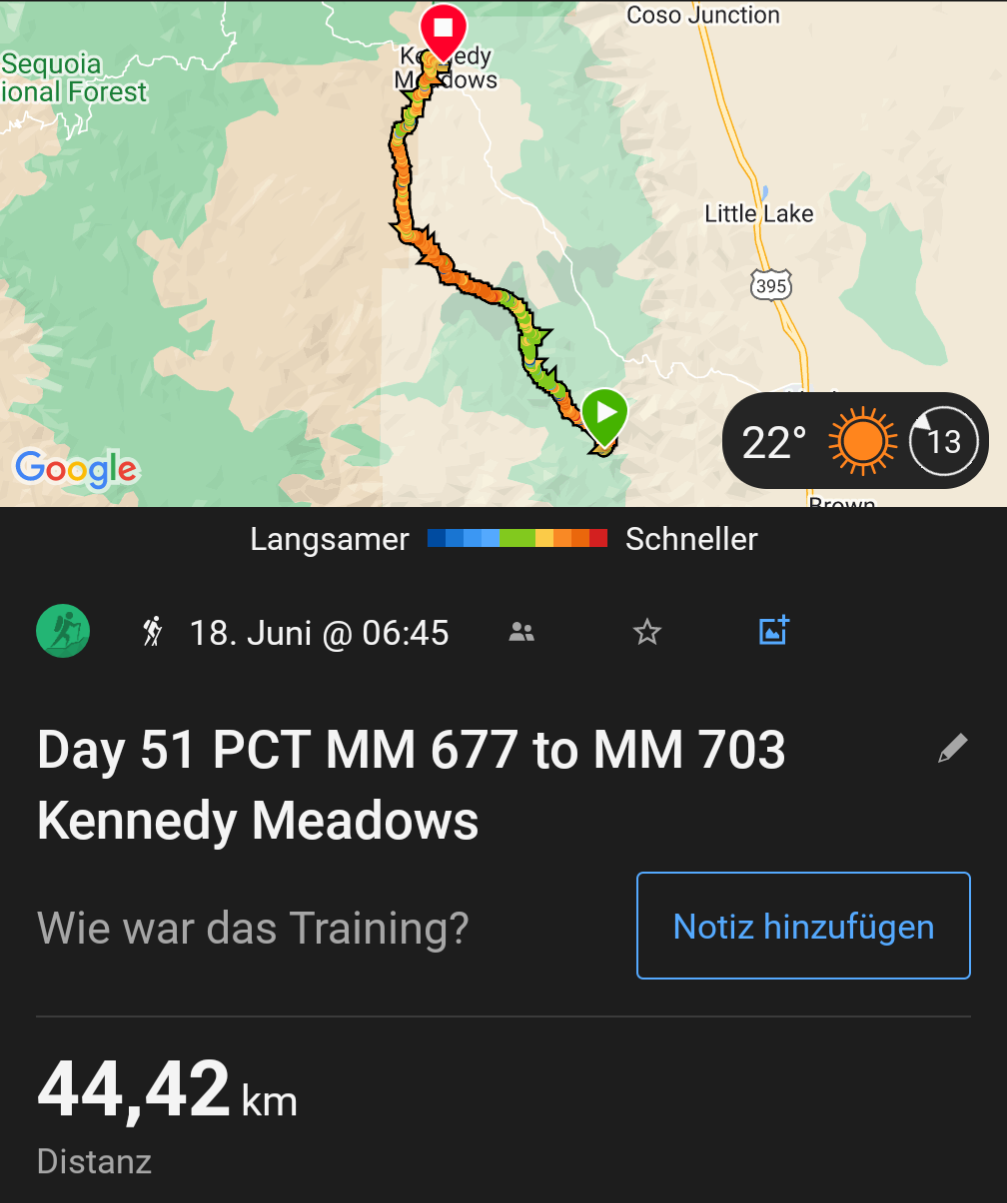Open the 22° weather widget
Screen dimensions: 1007x1203
(854, 441)
